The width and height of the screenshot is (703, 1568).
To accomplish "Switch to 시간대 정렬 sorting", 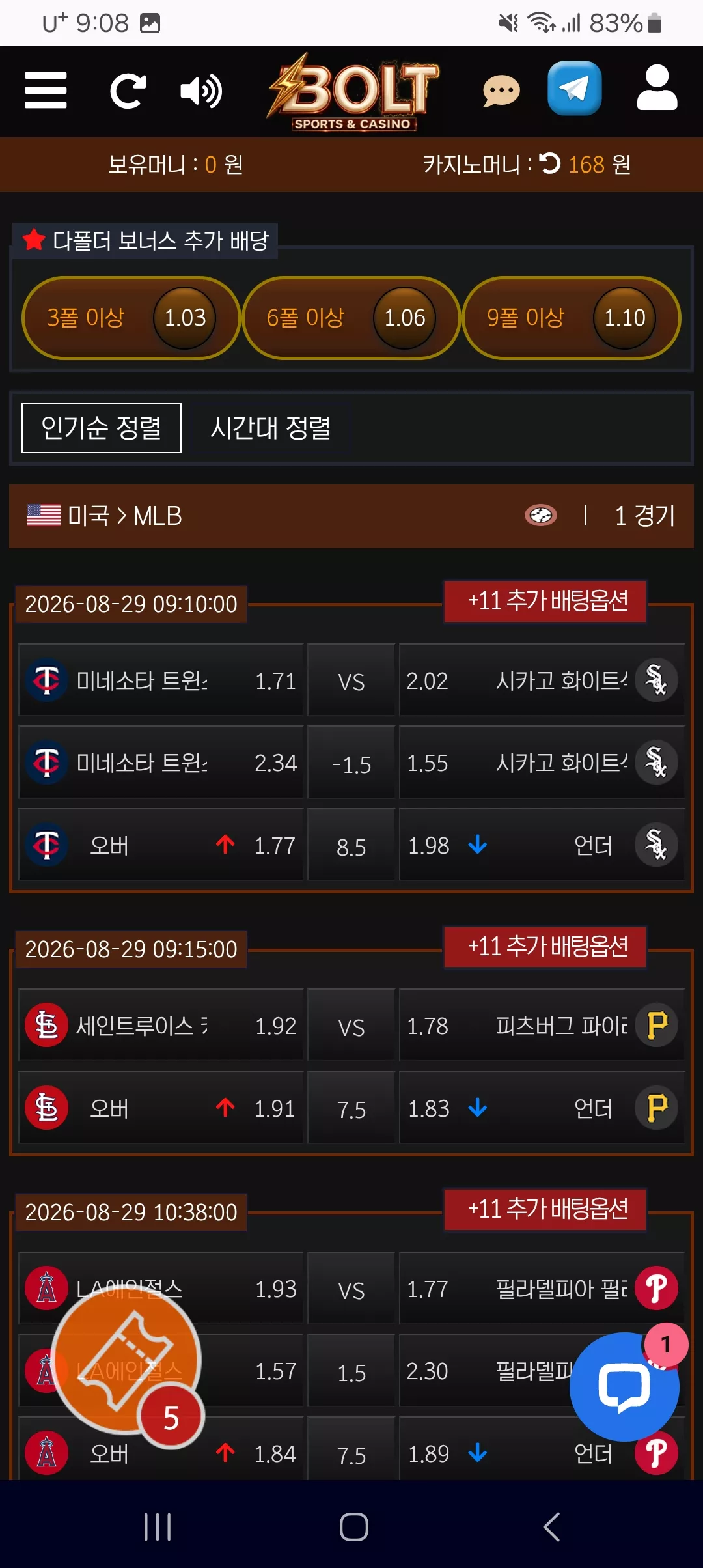I will click(x=270, y=428).
